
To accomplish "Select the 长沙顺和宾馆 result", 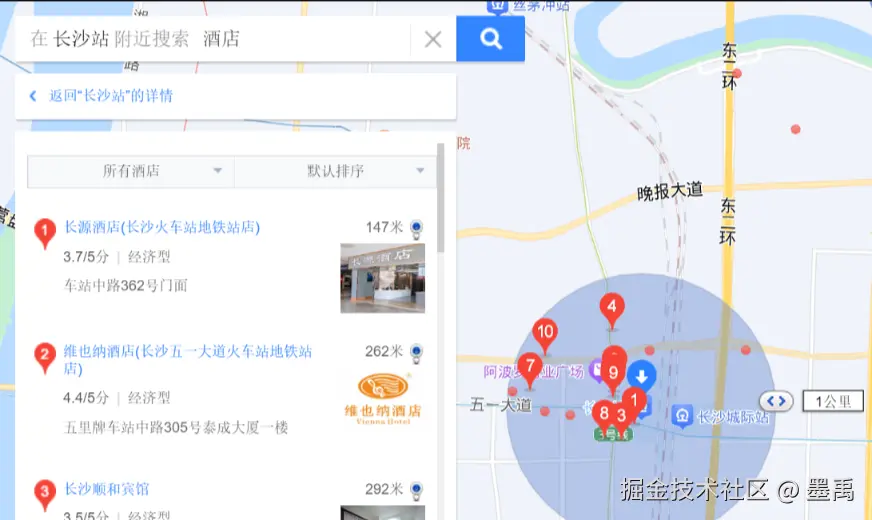I will click(107, 489).
